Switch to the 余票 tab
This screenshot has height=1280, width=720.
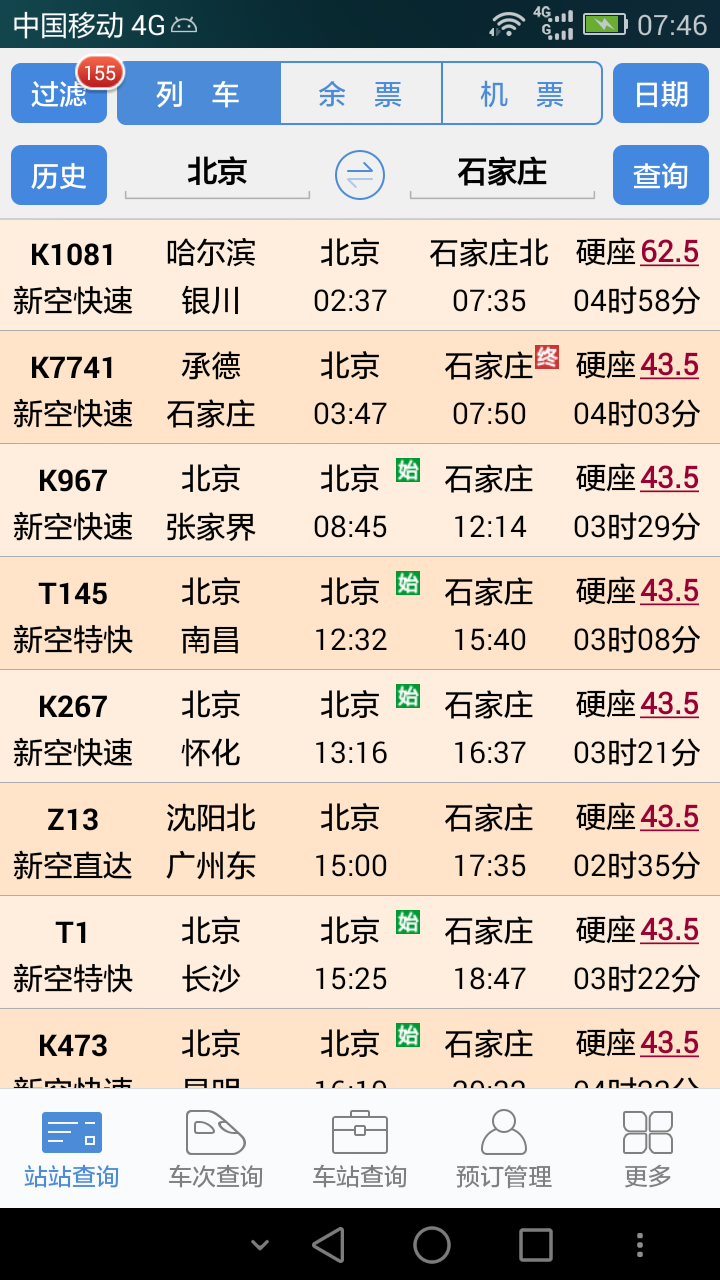(x=360, y=94)
